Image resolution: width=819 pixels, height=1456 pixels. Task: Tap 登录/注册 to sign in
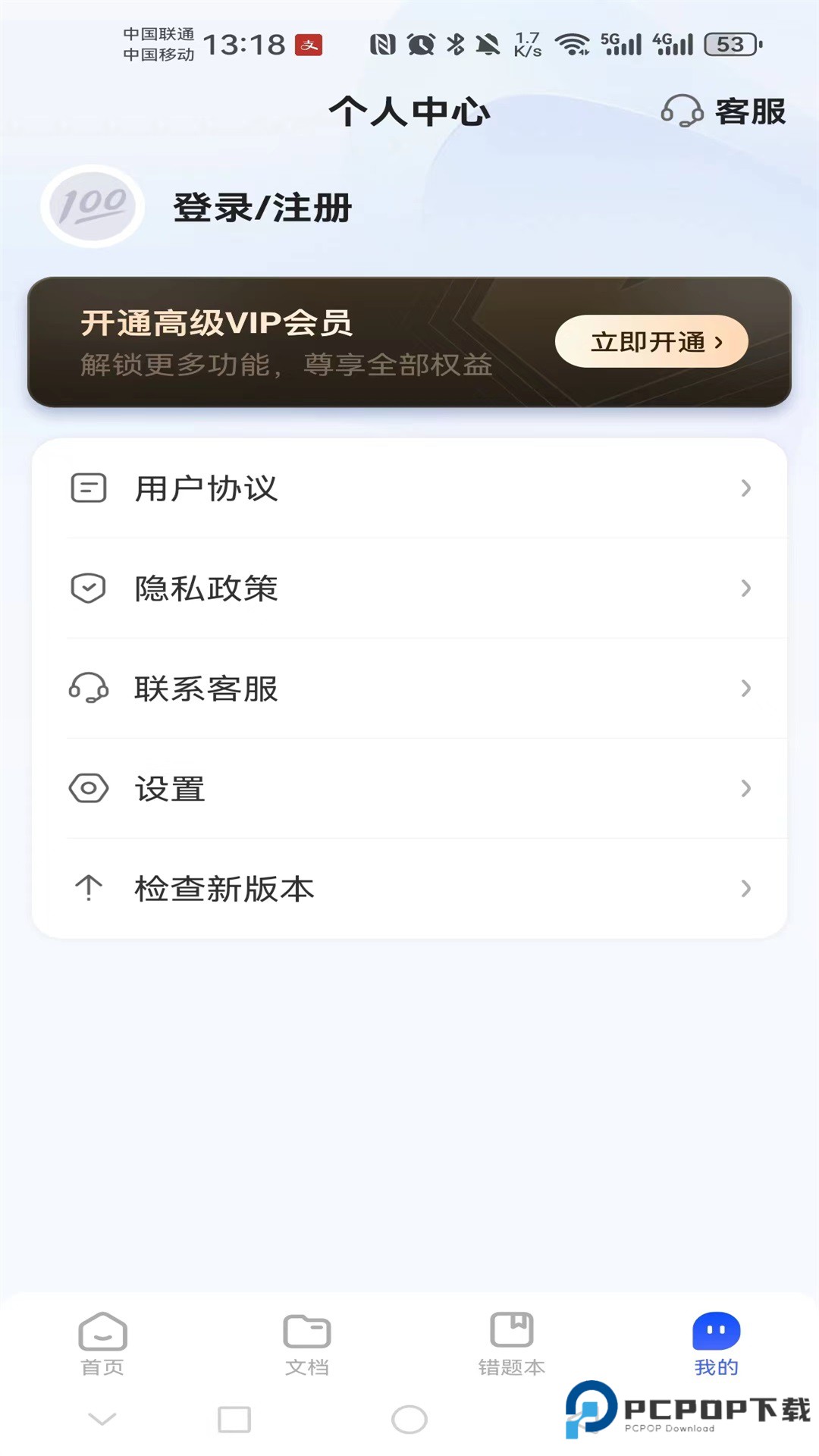(262, 207)
